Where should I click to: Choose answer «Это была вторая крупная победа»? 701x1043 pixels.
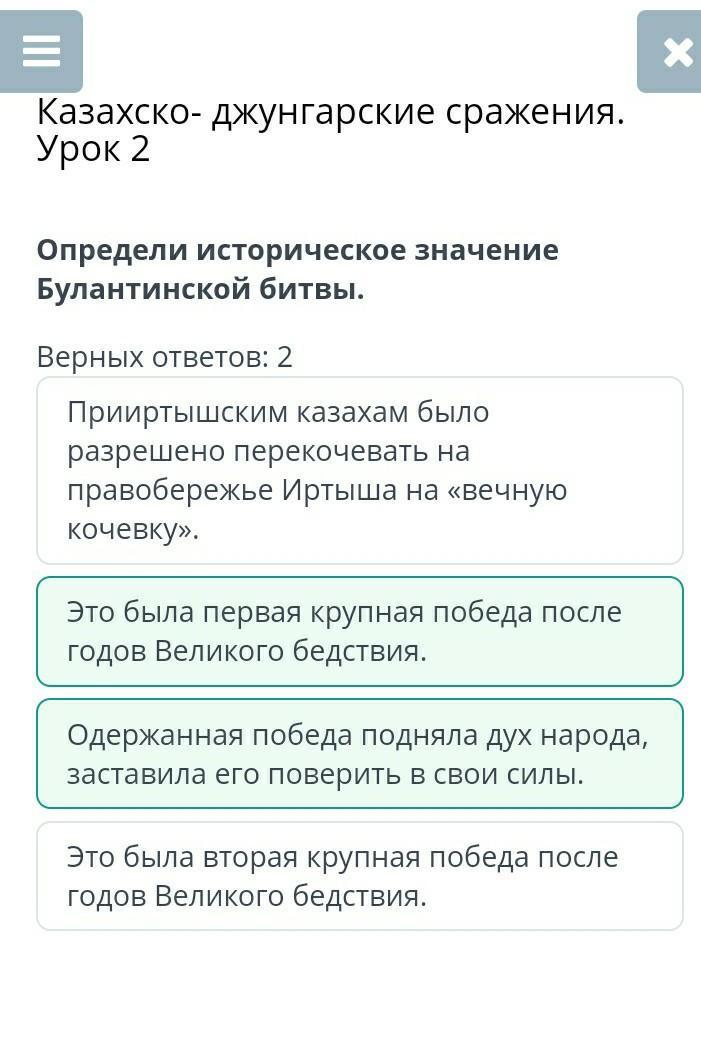click(x=359, y=876)
